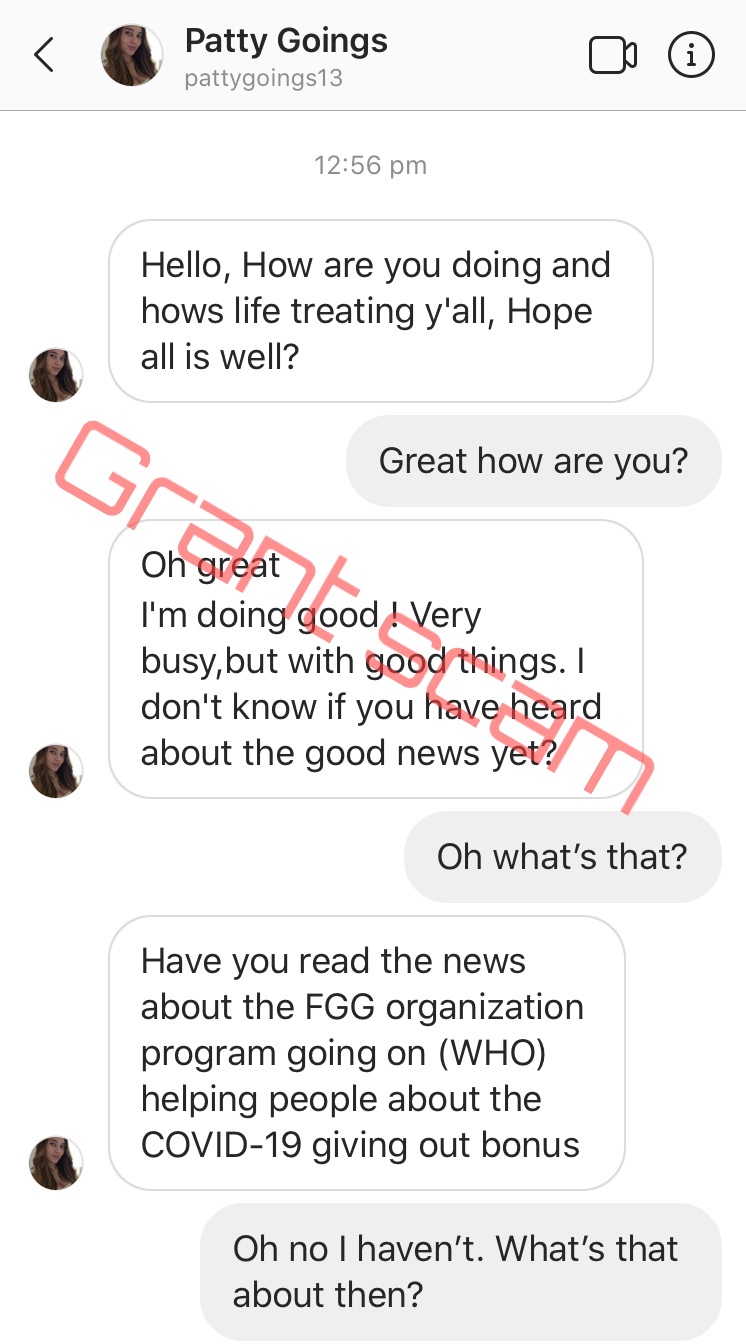The height and width of the screenshot is (1344, 746).
Task: Start a video call with Patty Goings
Action: (x=612, y=56)
